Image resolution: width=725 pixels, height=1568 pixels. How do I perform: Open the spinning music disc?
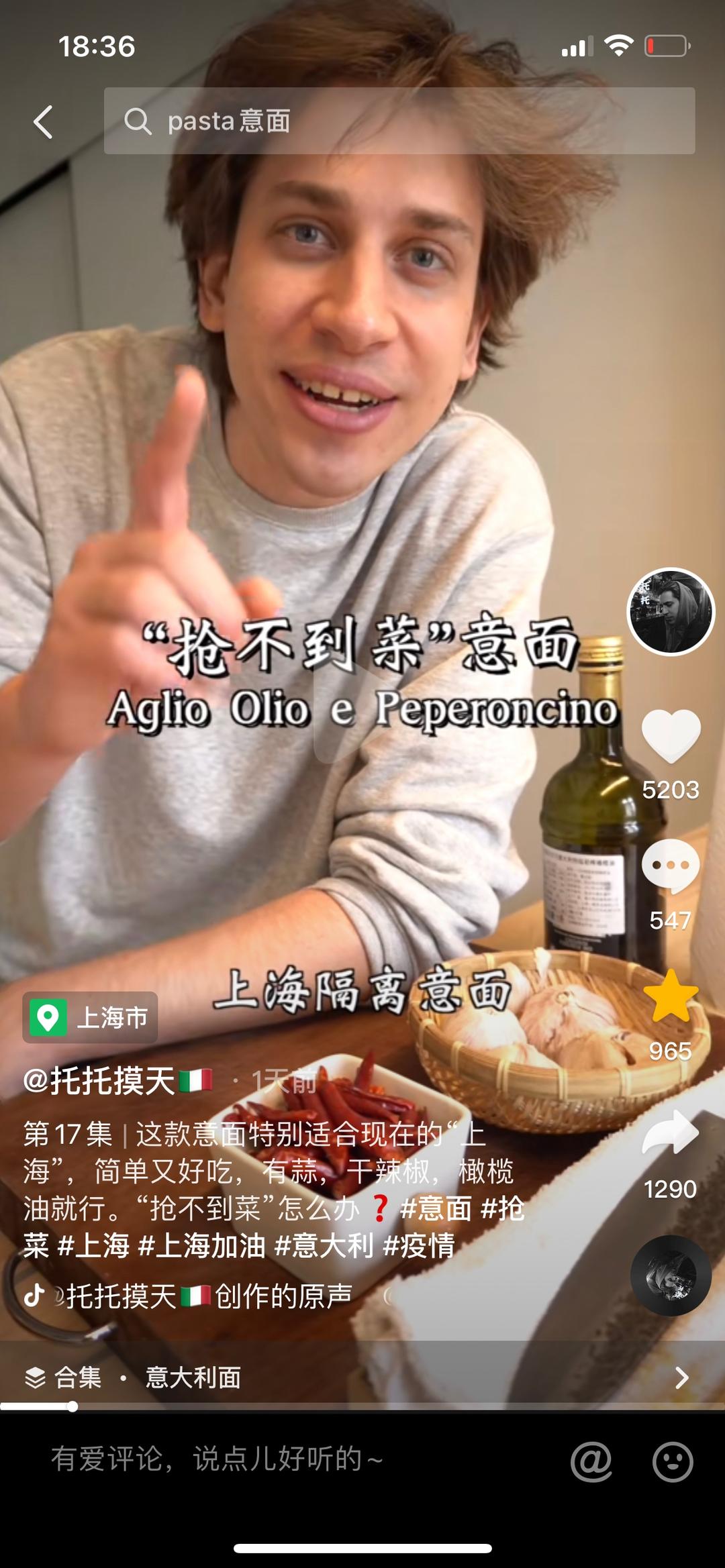tap(671, 1275)
